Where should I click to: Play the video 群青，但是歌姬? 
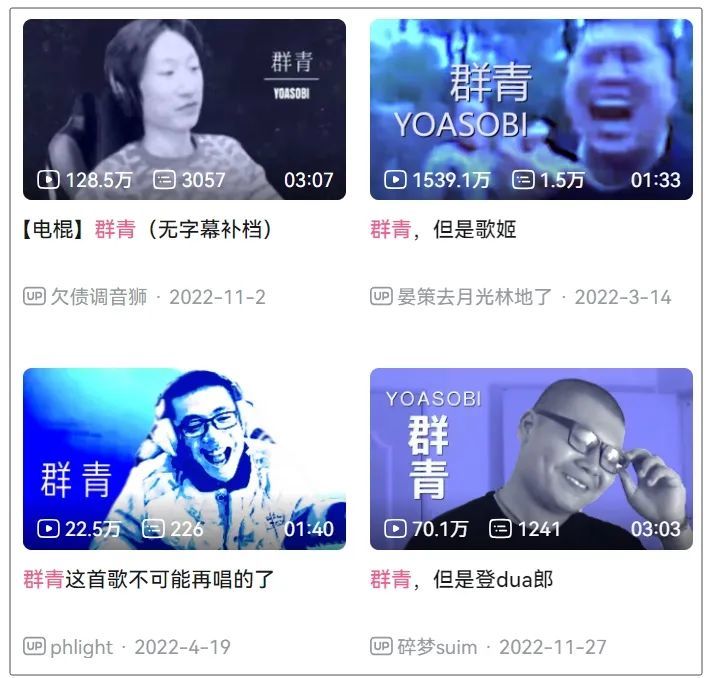click(x=531, y=110)
